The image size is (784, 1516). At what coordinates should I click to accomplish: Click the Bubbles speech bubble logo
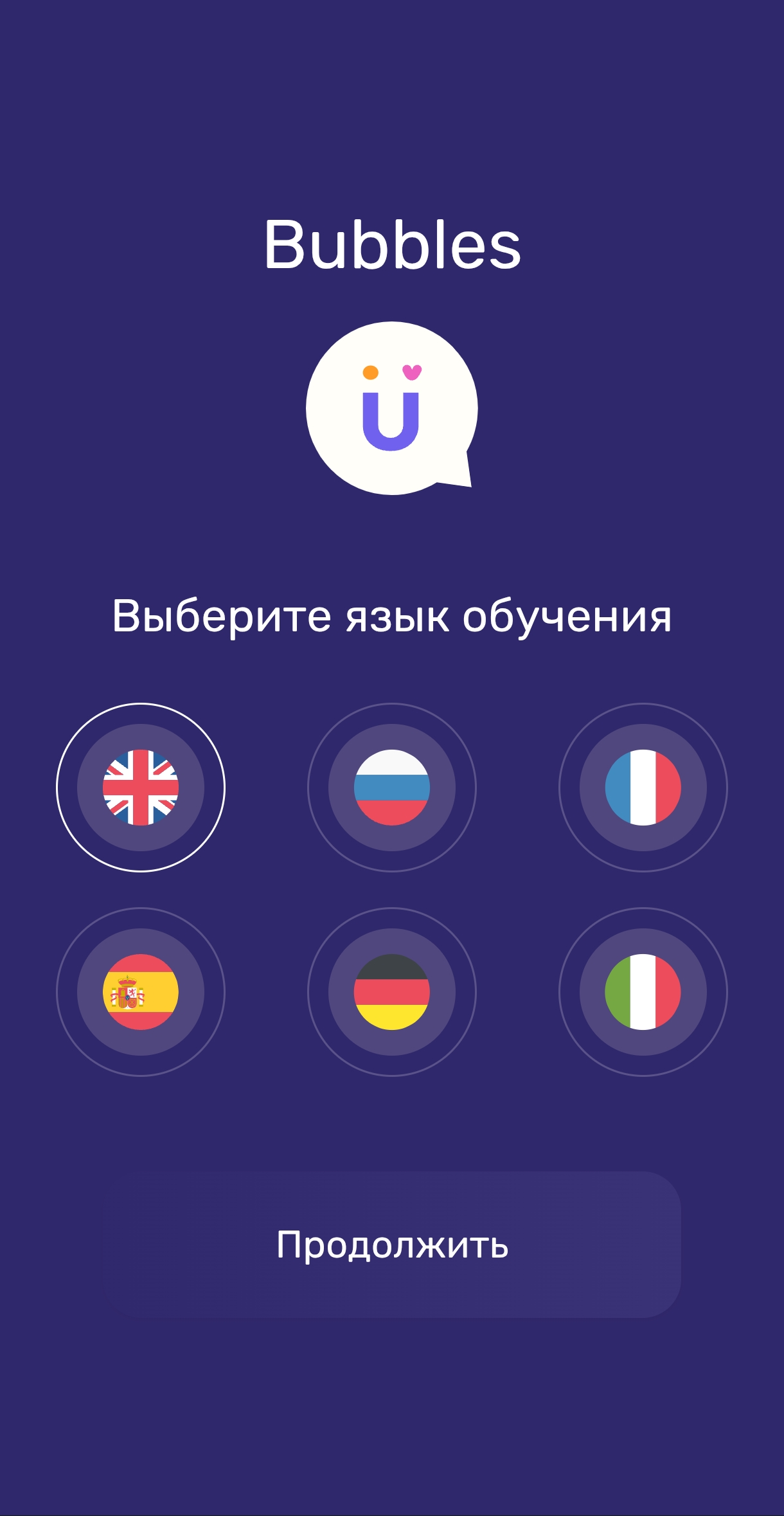[x=392, y=405]
